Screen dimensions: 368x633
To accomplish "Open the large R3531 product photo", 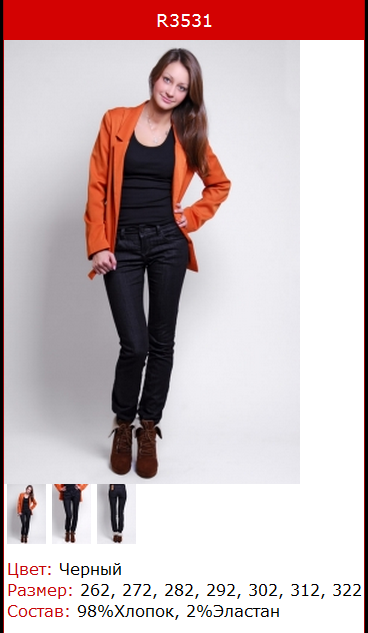I will tap(152, 262).
